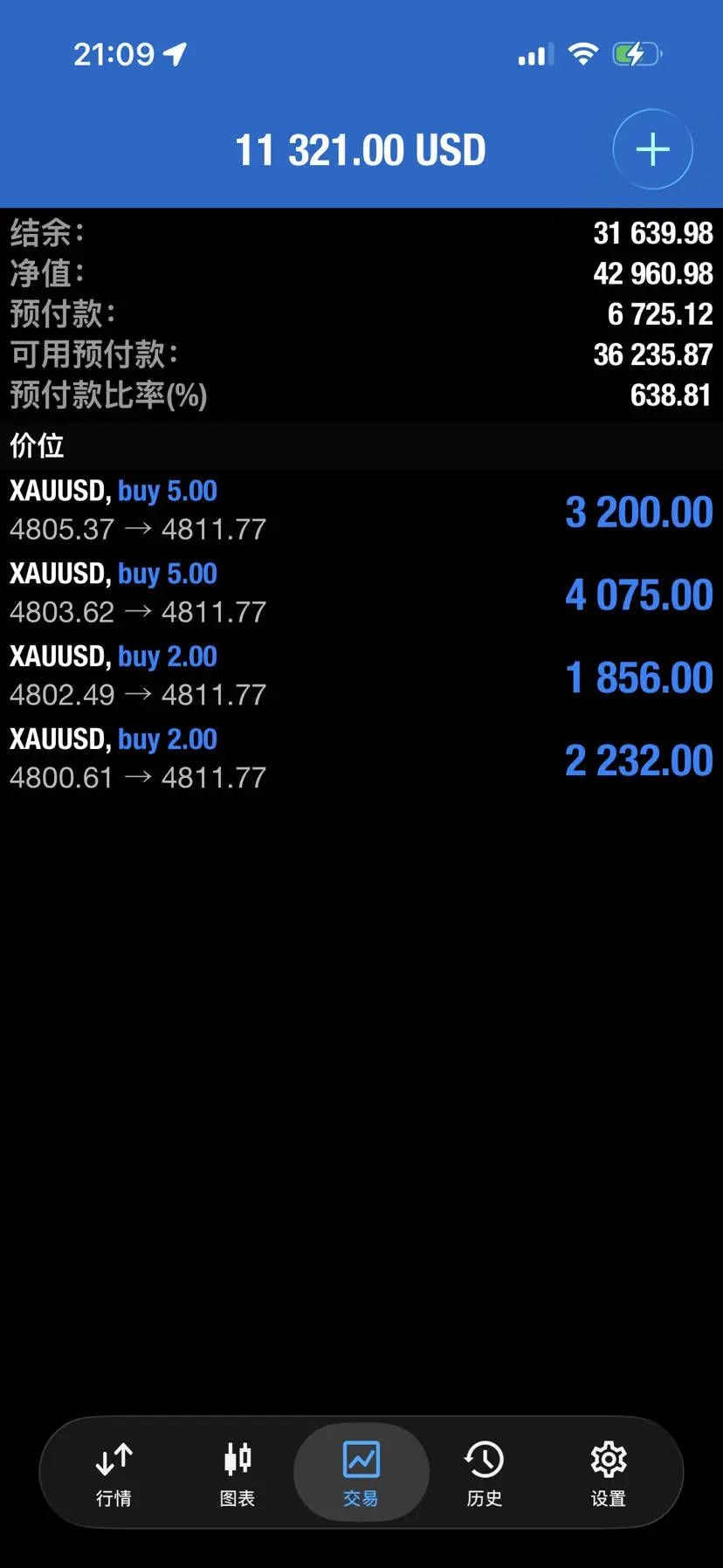Select XAUUSD buy 5.00 position at 4803.62
723x1568 pixels.
point(361,594)
